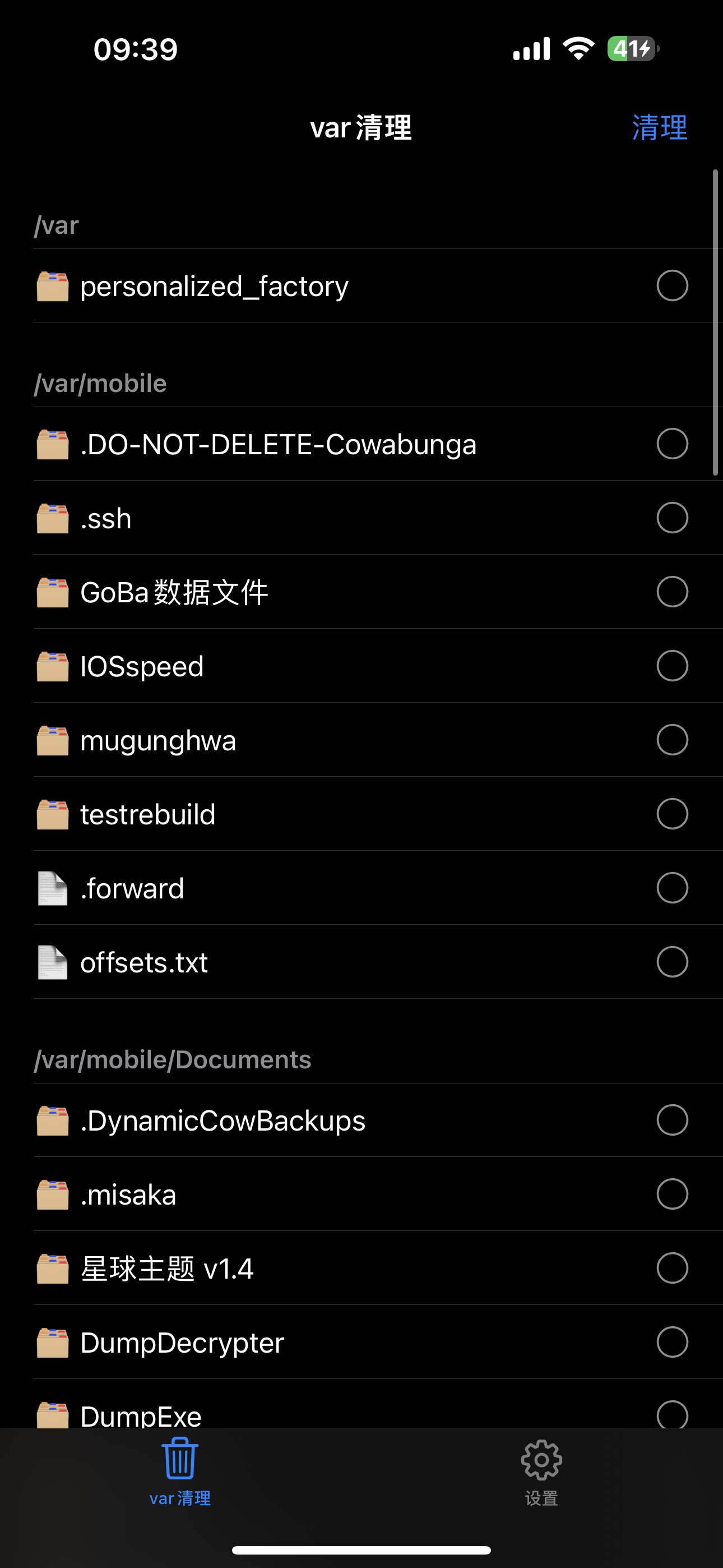Tick the DumpDecrypter folder
The image size is (723, 1568).
[x=672, y=1342]
